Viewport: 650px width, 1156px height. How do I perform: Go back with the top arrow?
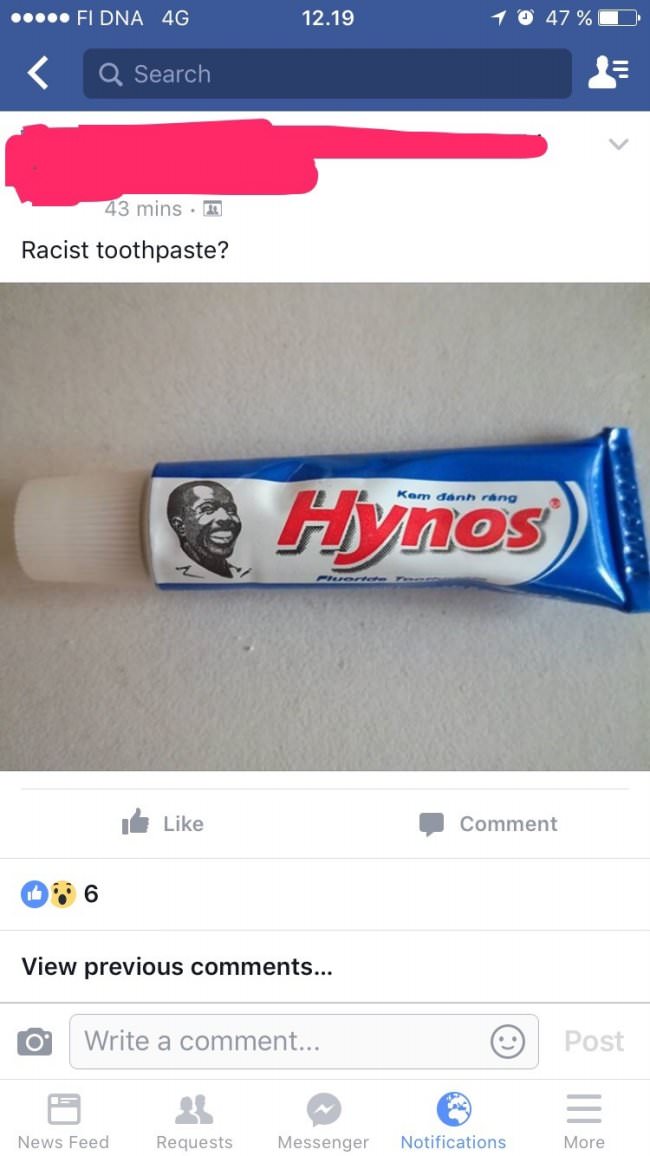point(37,74)
